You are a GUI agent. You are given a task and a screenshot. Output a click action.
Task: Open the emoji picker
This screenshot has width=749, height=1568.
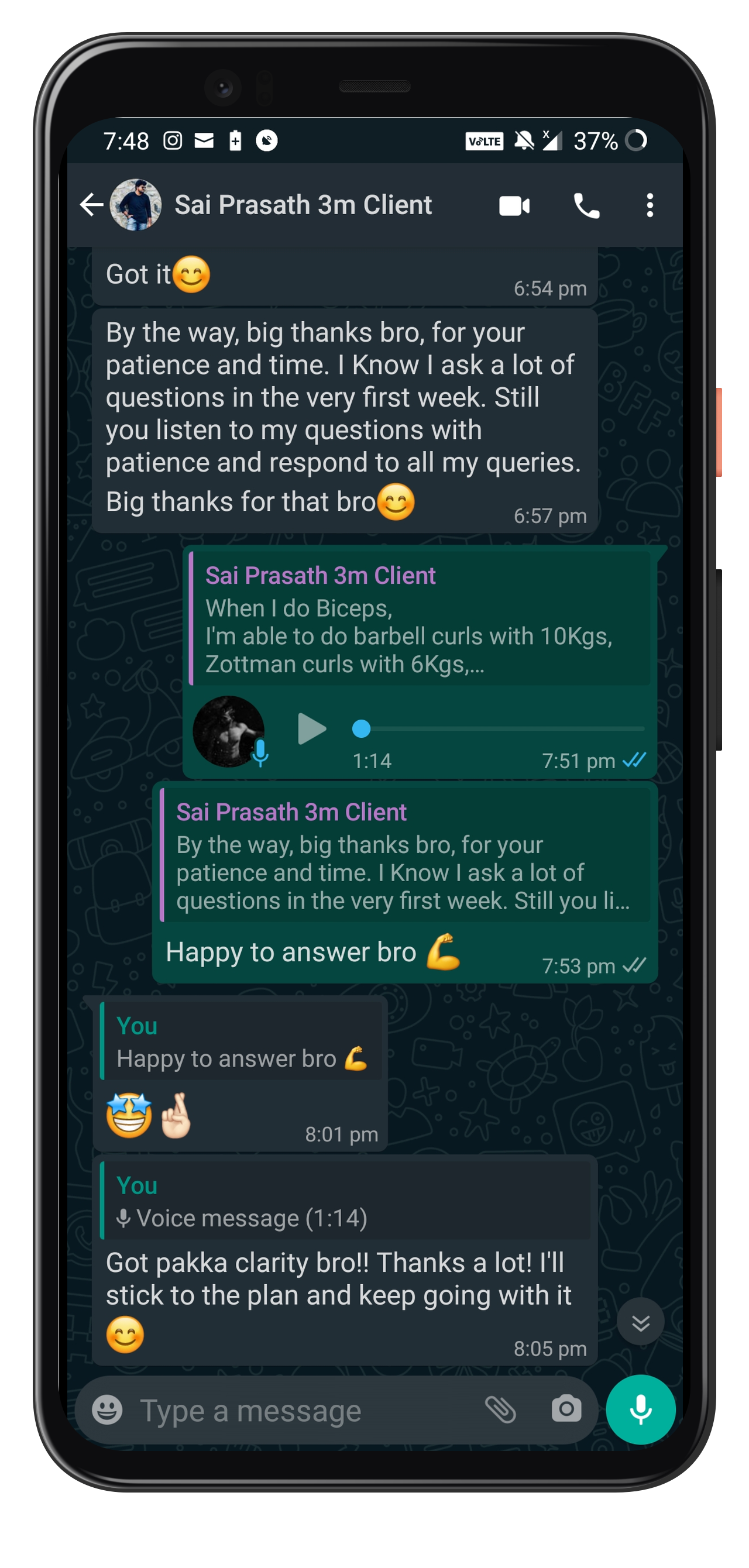pyautogui.click(x=107, y=1410)
